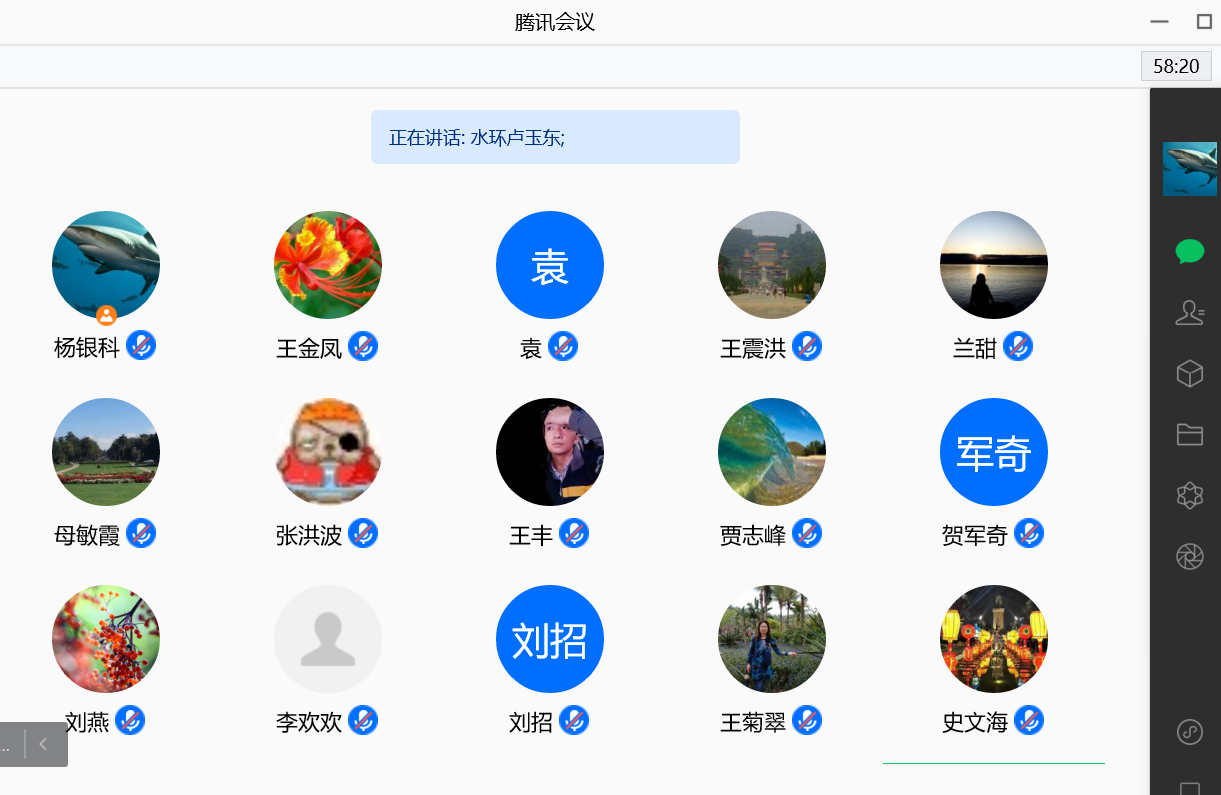Select participant 张洪波's avatar
The image size is (1221, 795).
(x=328, y=452)
